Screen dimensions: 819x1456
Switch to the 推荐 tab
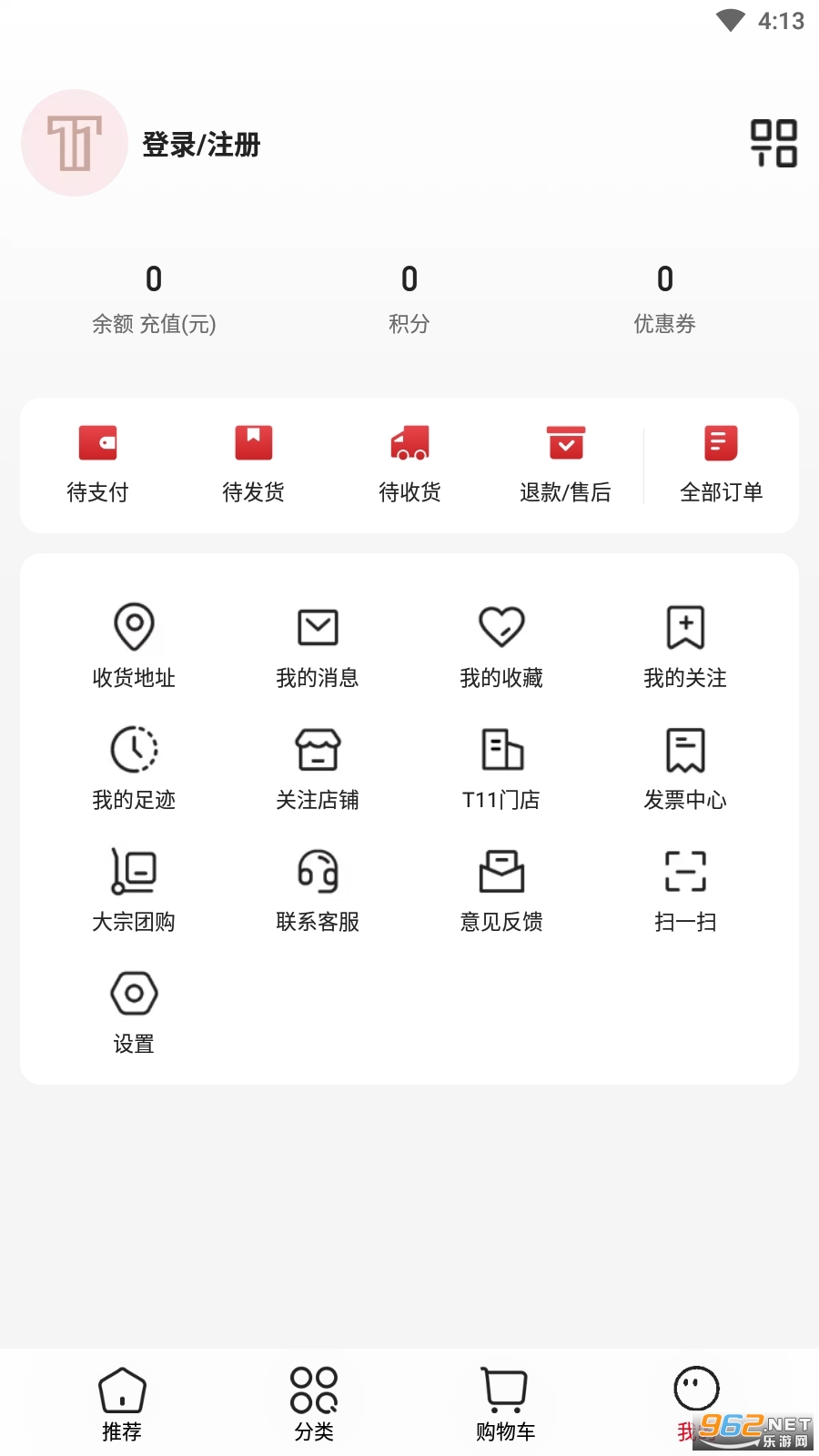(122, 1405)
